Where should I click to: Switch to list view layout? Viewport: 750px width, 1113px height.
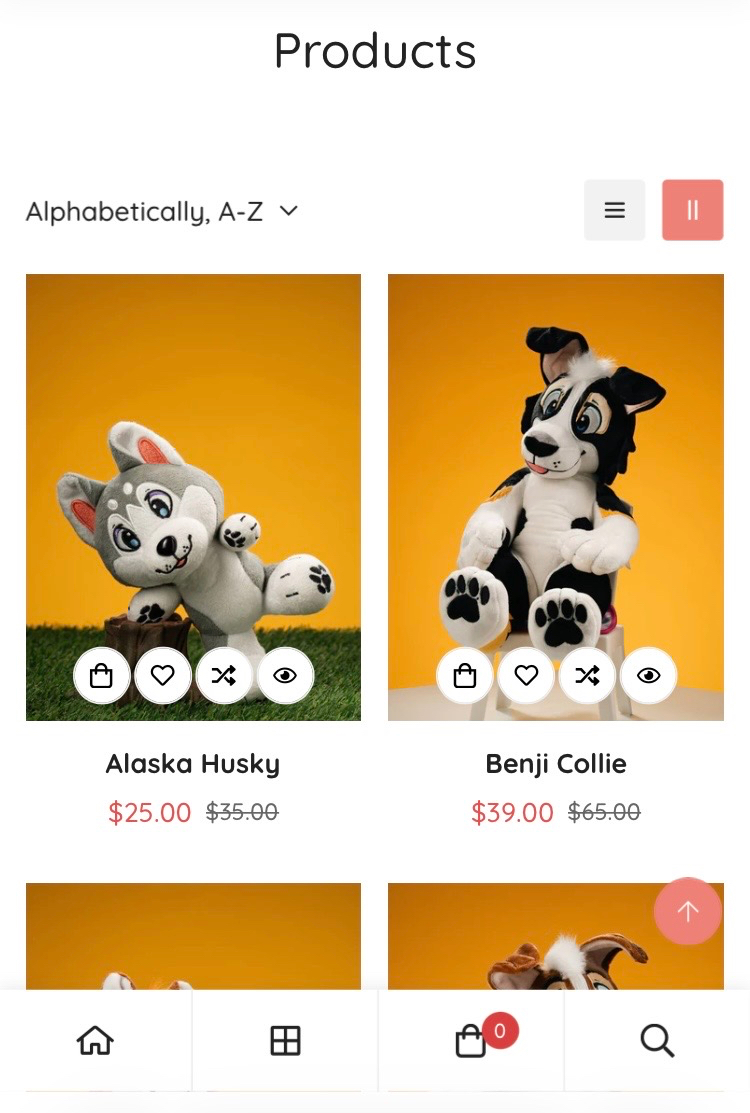point(614,210)
